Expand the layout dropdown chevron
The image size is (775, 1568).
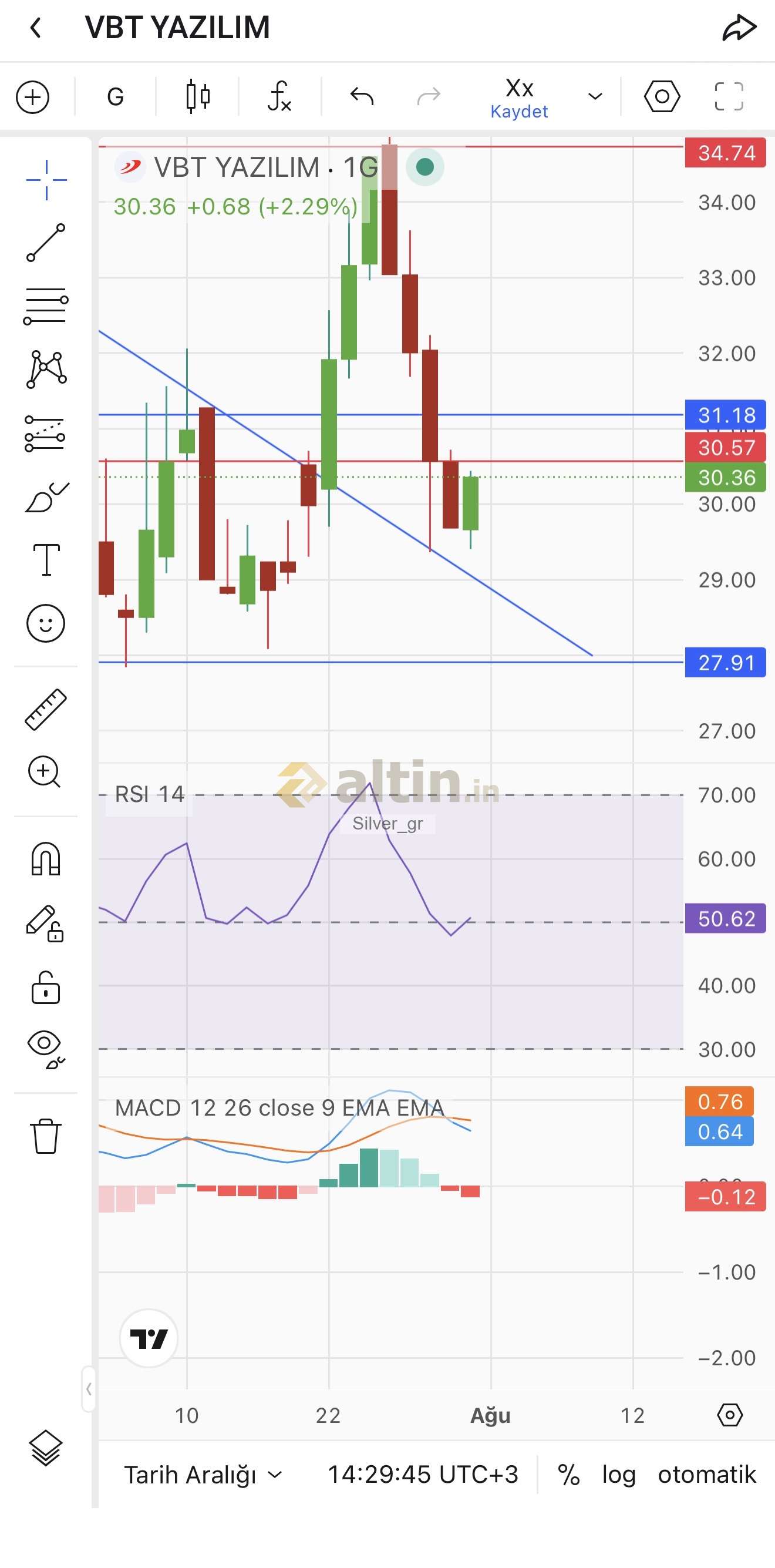595,97
